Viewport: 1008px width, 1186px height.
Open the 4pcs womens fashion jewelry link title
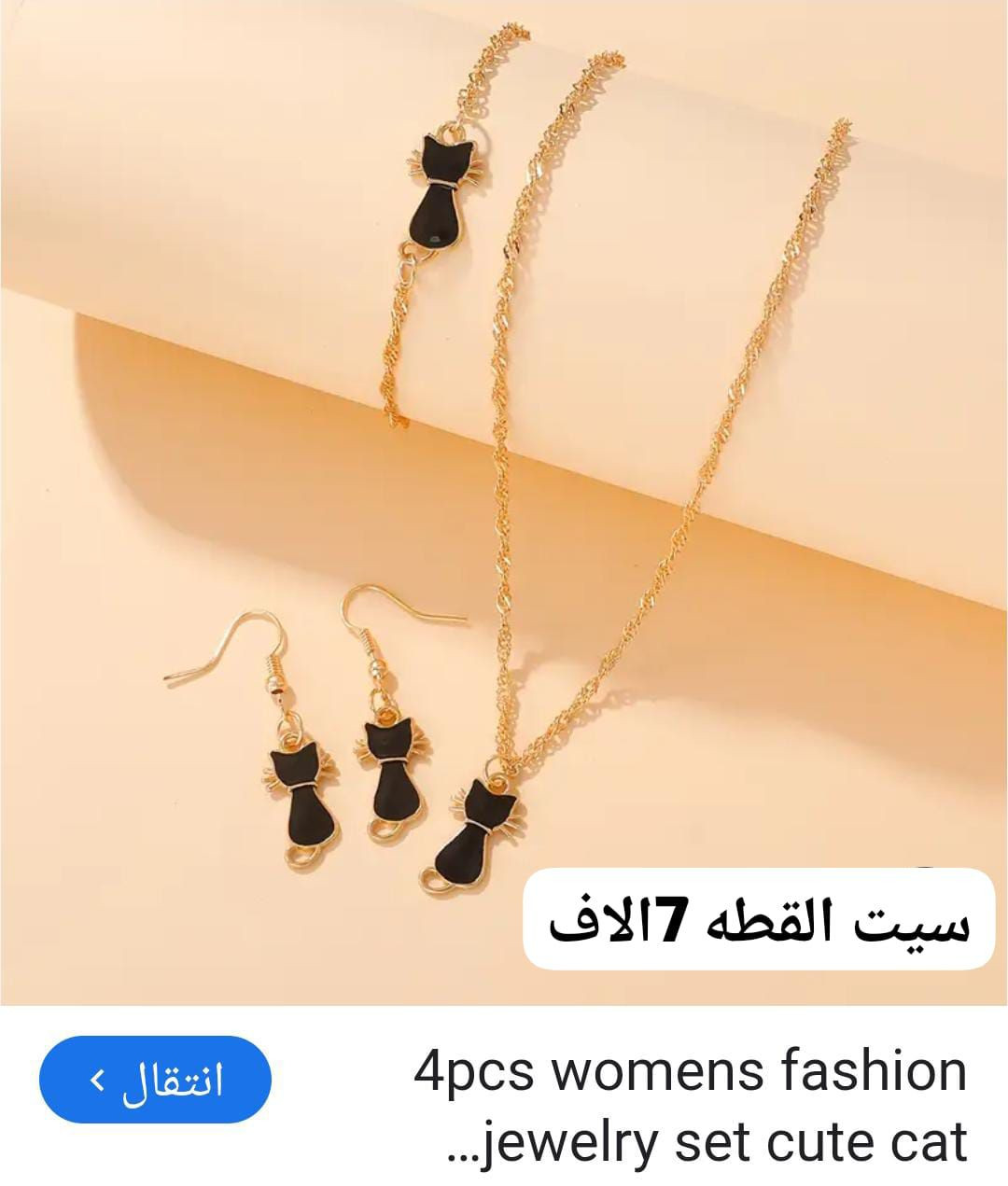click(691, 1106)
